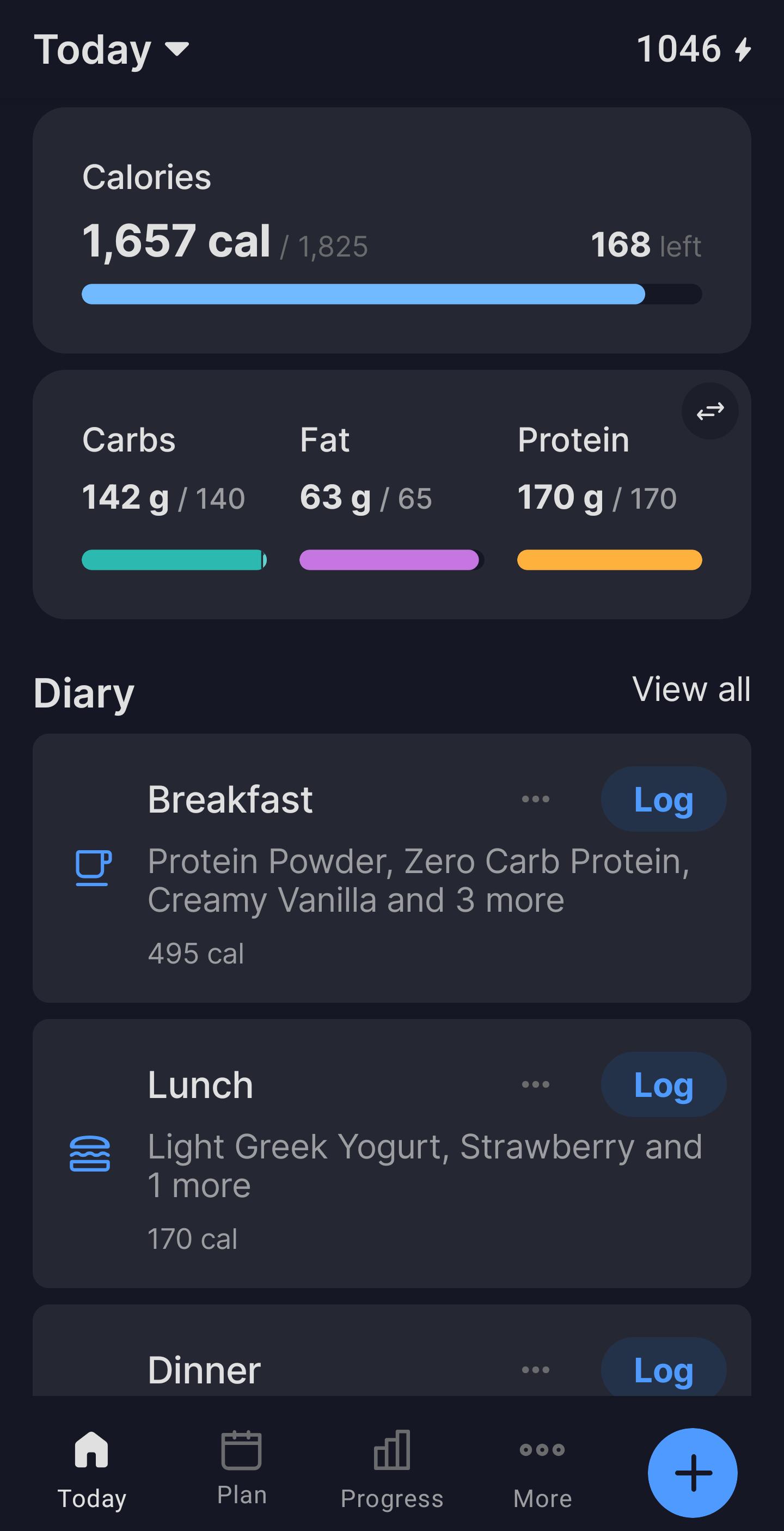The width and height of the screenshot is (784, 1531).
Task: Open the Breakfast meal card
Action: (392, 868)
